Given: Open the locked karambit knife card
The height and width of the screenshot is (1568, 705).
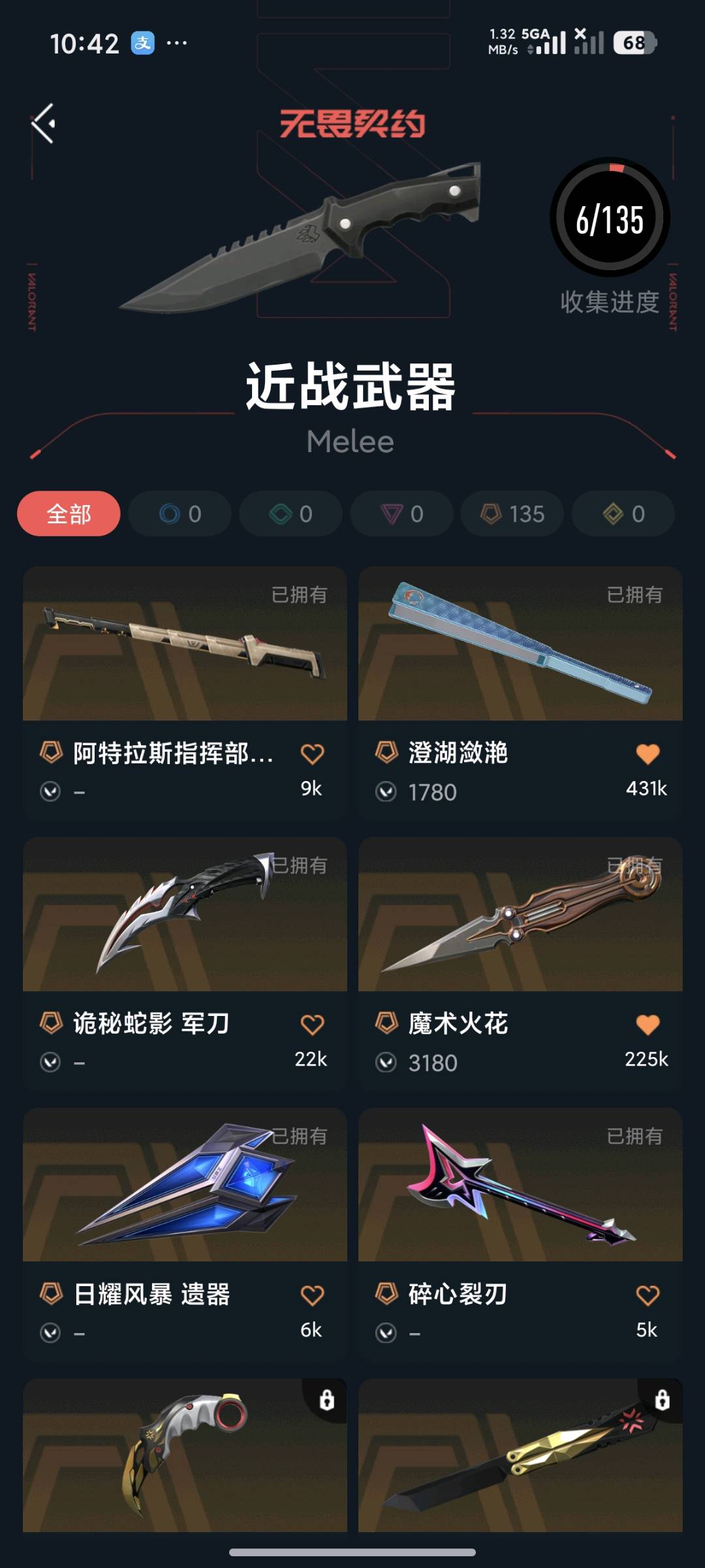Looking at the screenshot, I should coord(185,1455).
